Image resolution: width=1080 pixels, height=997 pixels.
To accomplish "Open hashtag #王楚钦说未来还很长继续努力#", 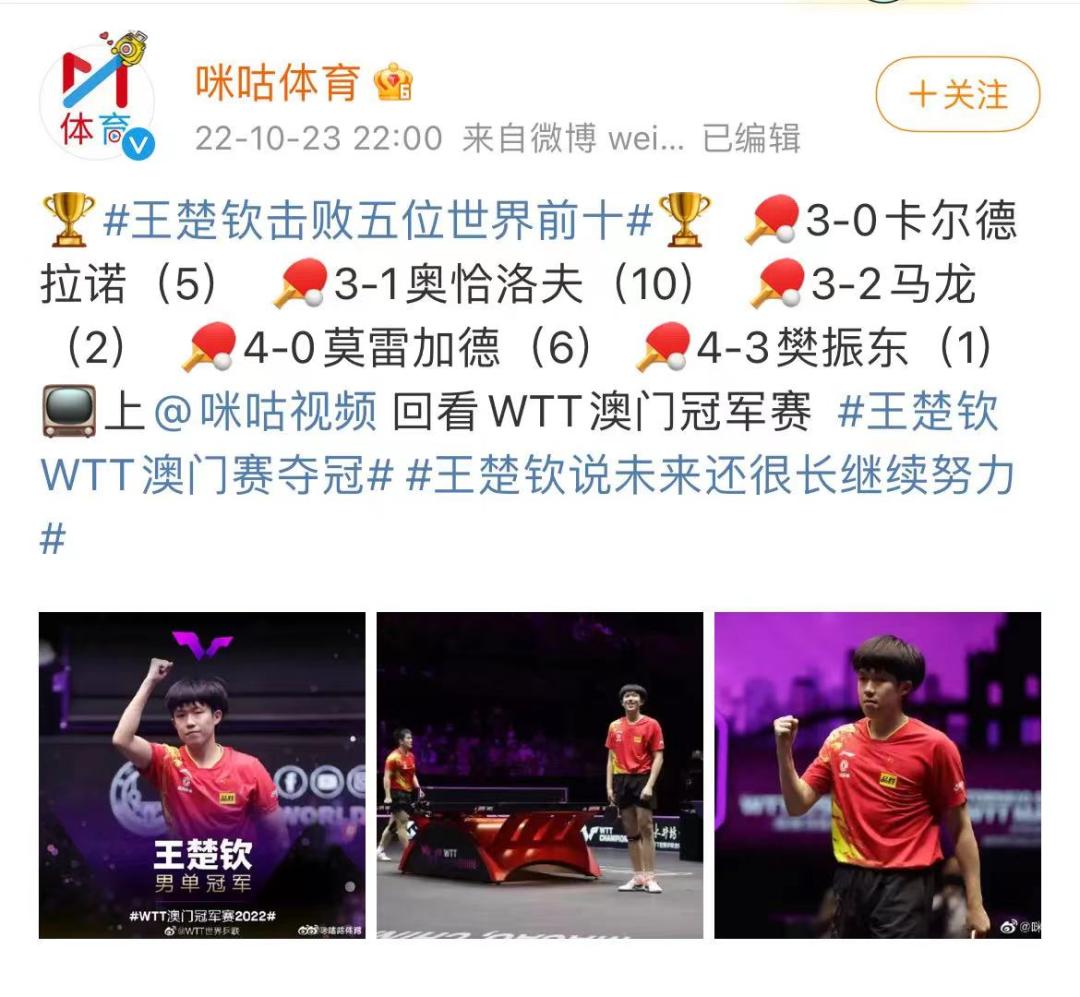I will click(710, 475).
